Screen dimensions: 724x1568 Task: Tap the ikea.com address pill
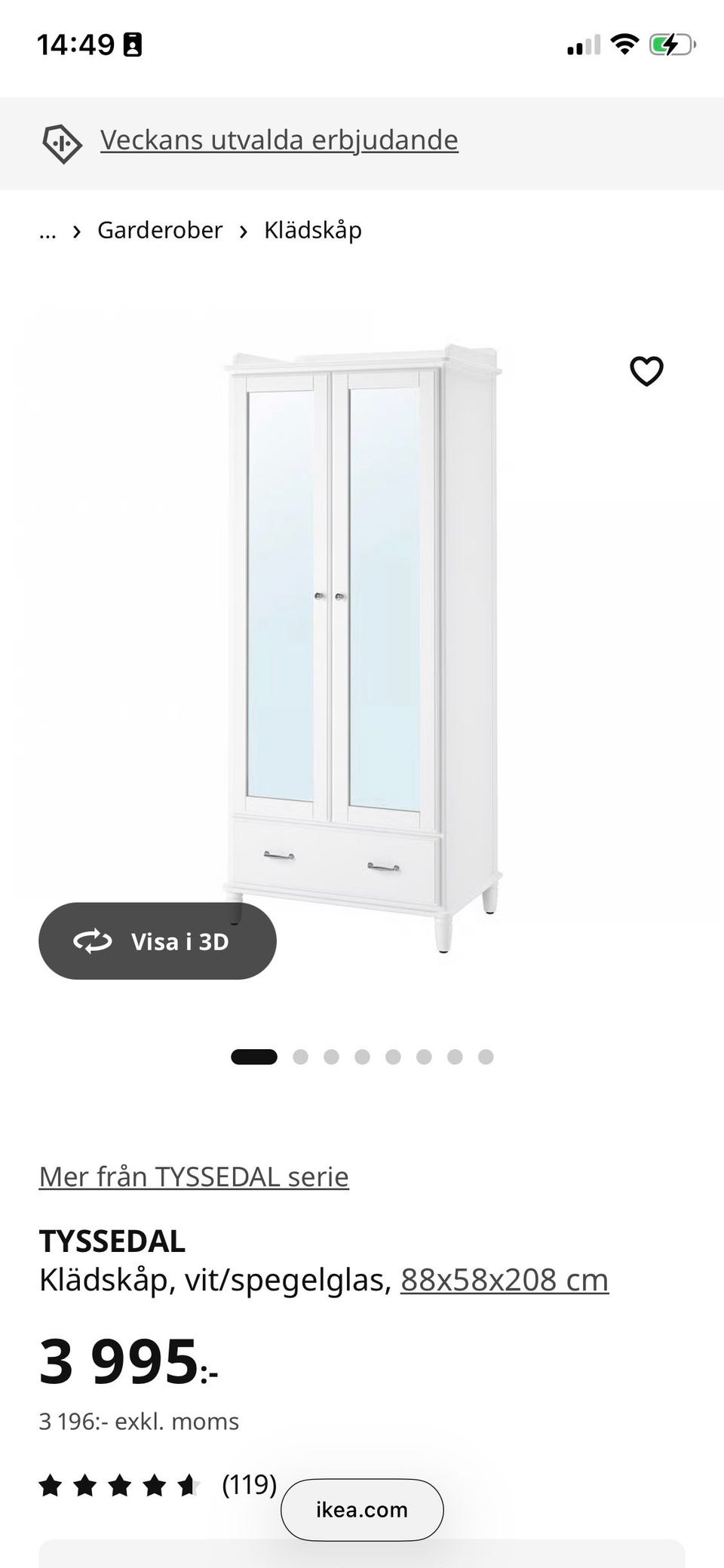(x=362, y=1510)
